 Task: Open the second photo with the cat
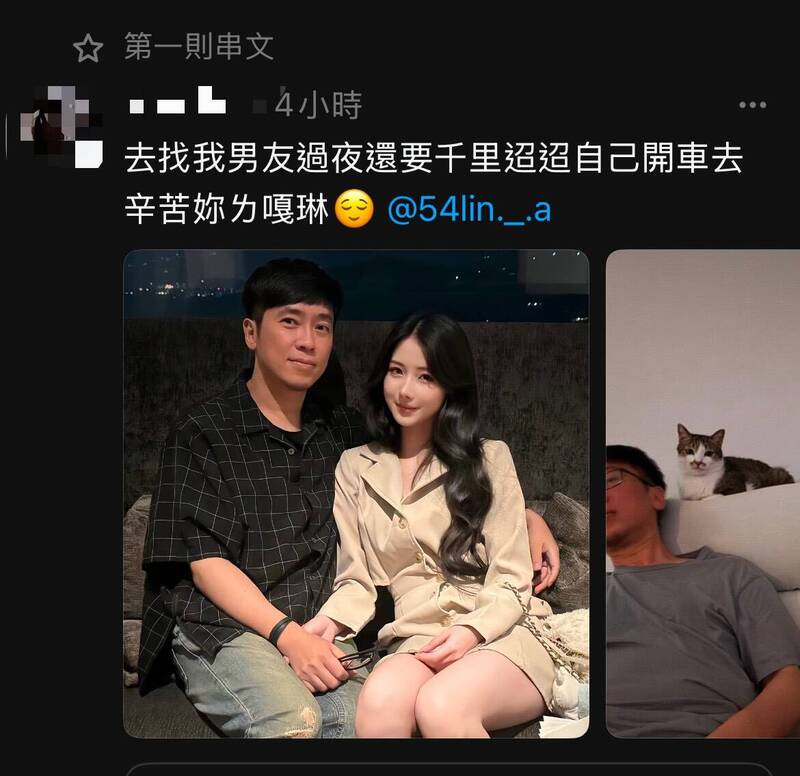click(703, 493)
